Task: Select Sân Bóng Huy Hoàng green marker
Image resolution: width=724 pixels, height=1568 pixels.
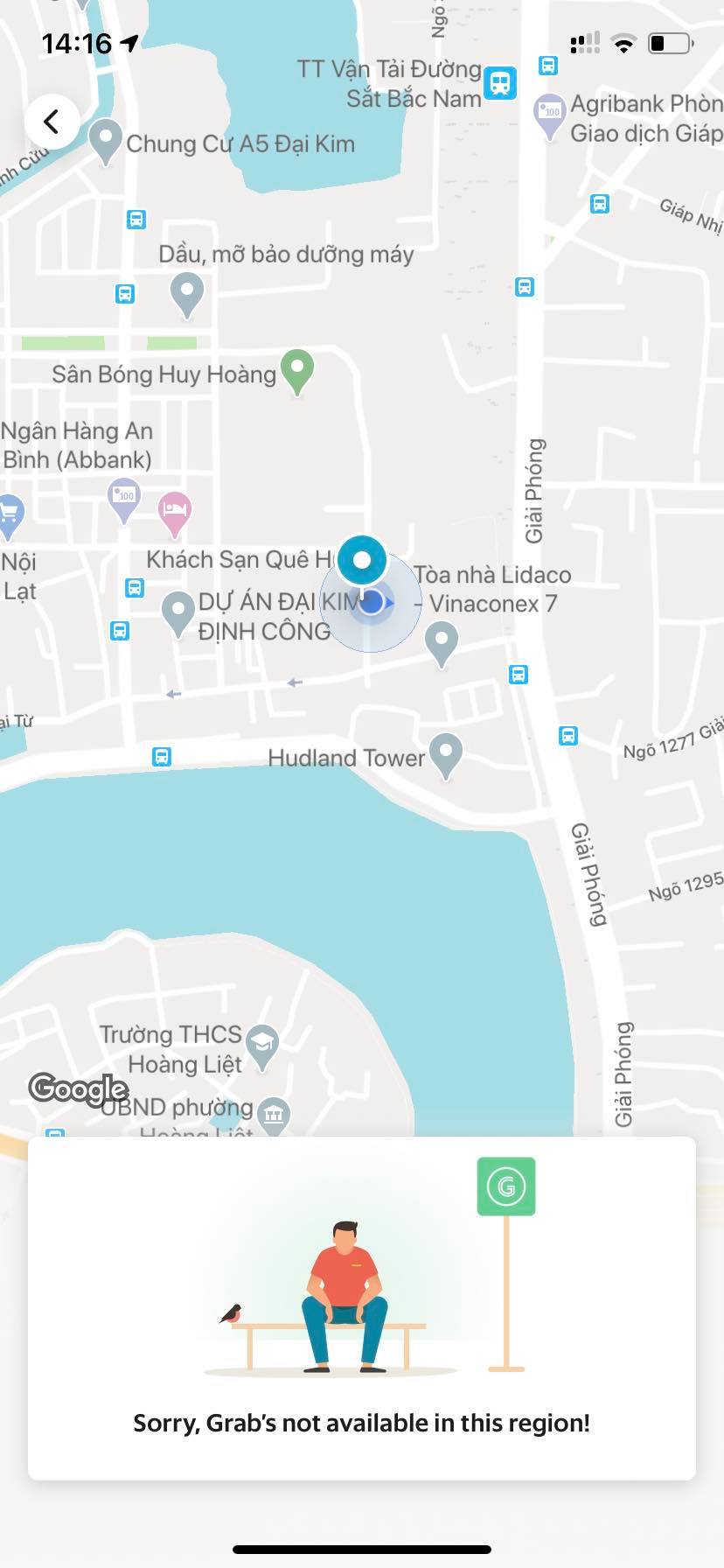Action: 297,369
